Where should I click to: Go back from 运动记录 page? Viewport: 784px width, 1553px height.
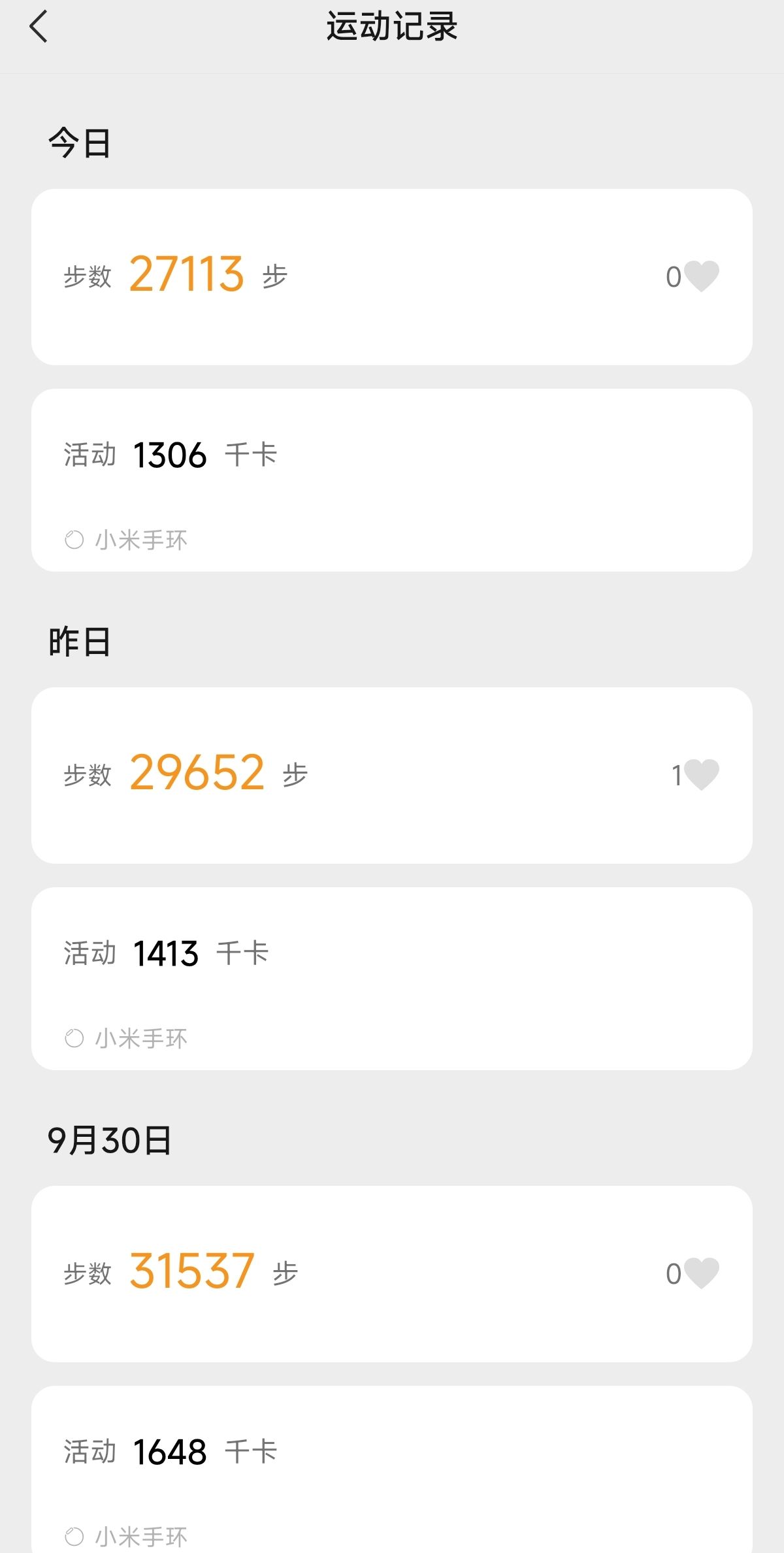pos(39,27)
